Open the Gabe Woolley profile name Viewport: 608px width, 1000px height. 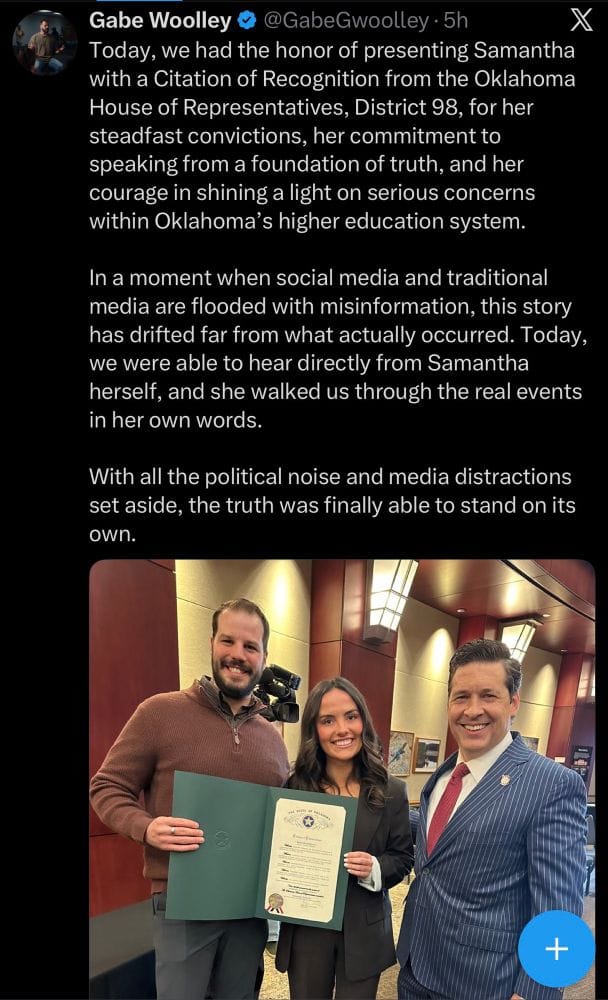(160, 20)
